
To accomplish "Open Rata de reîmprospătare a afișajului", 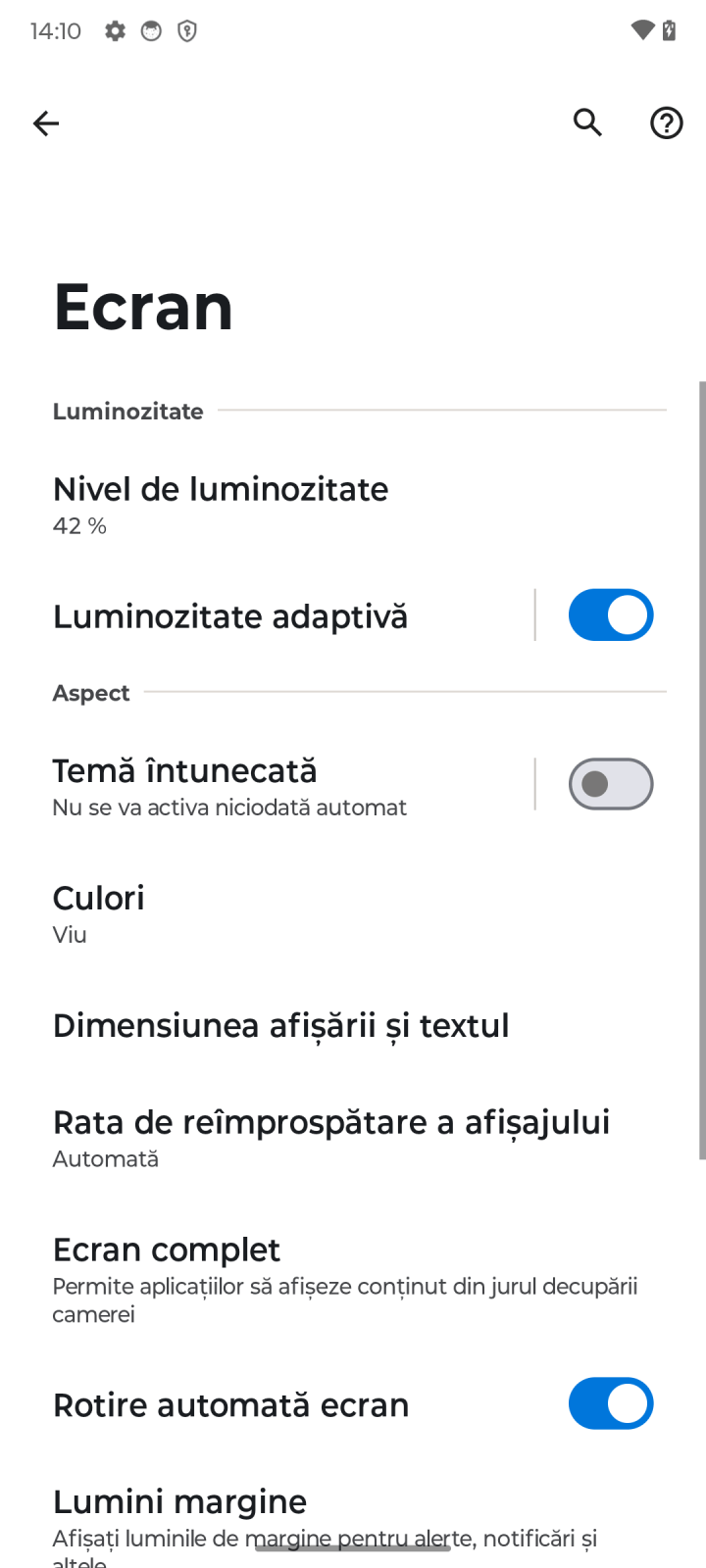I will tap(330, 1138).
